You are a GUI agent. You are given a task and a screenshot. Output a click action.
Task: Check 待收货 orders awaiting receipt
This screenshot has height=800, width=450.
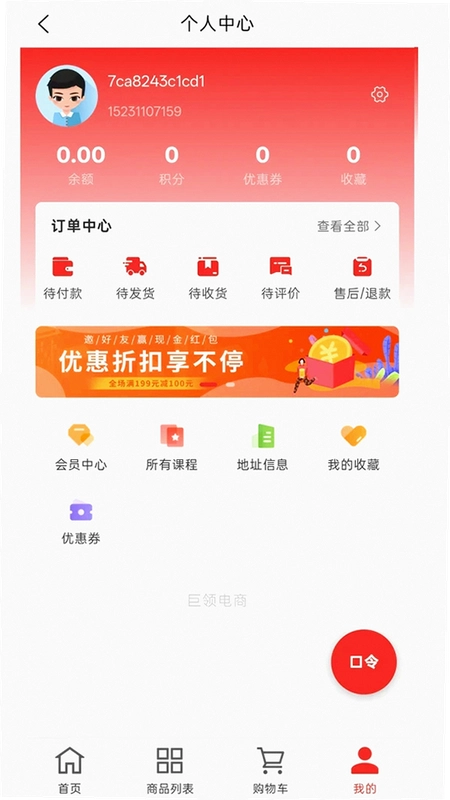point(208,279)
